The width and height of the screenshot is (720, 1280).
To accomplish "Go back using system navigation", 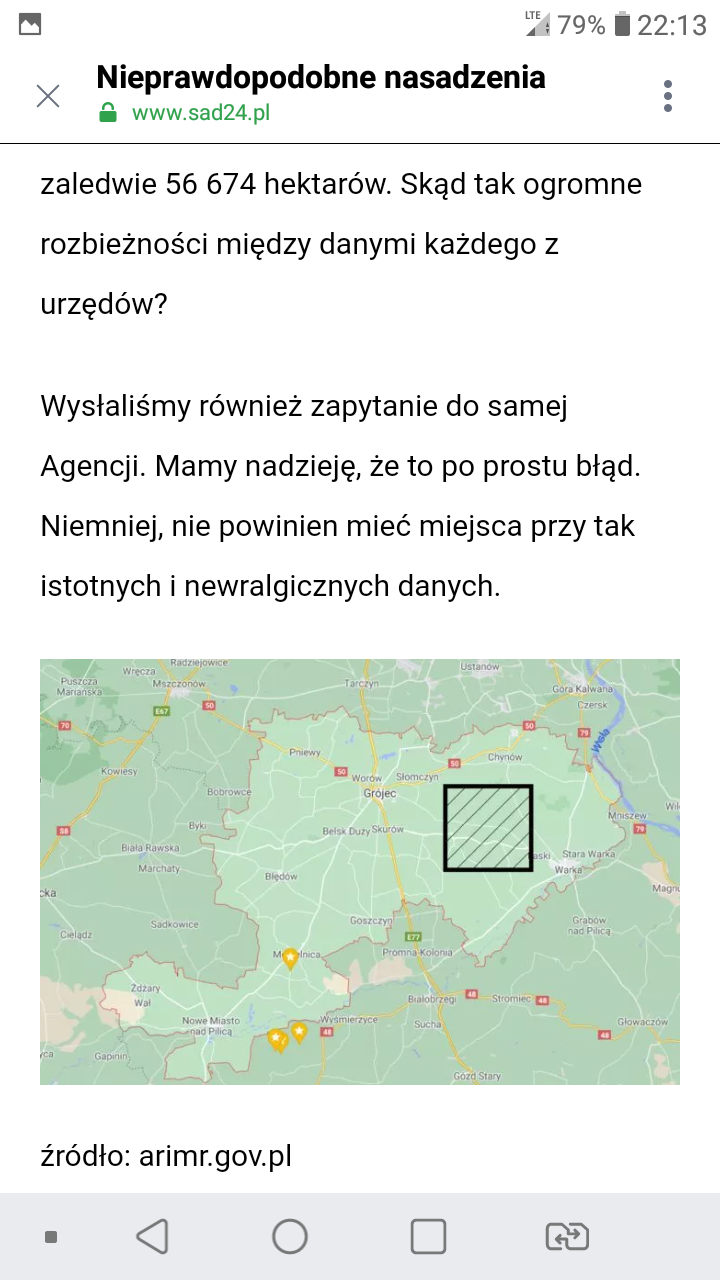I will click(x=152, y=1237).
